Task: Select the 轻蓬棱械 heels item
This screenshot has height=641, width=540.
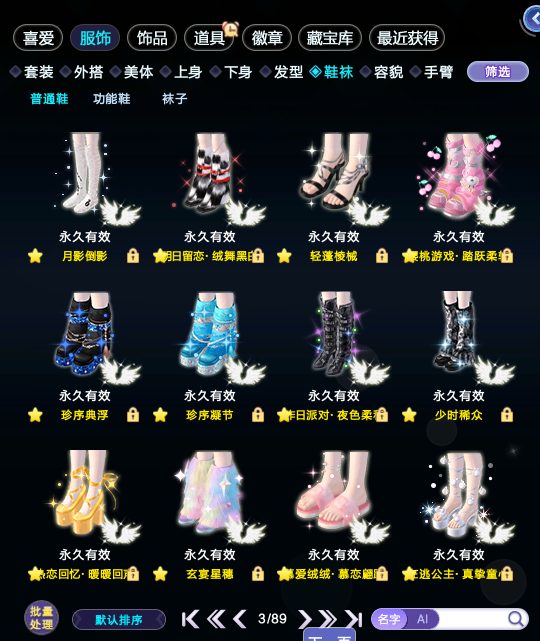Action: (334, 178)
